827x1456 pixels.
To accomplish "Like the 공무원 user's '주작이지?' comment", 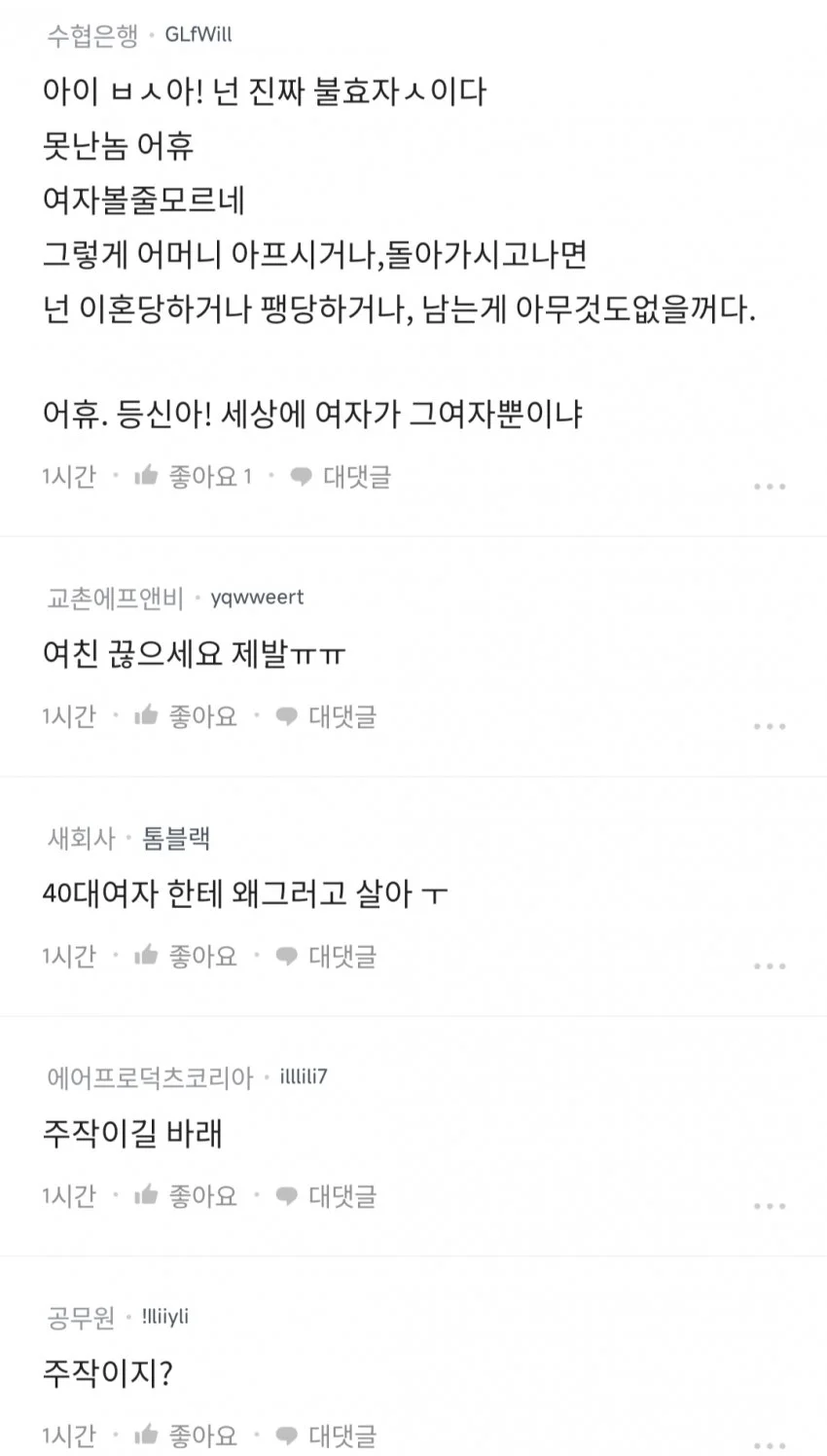I will coord(185,1435).
